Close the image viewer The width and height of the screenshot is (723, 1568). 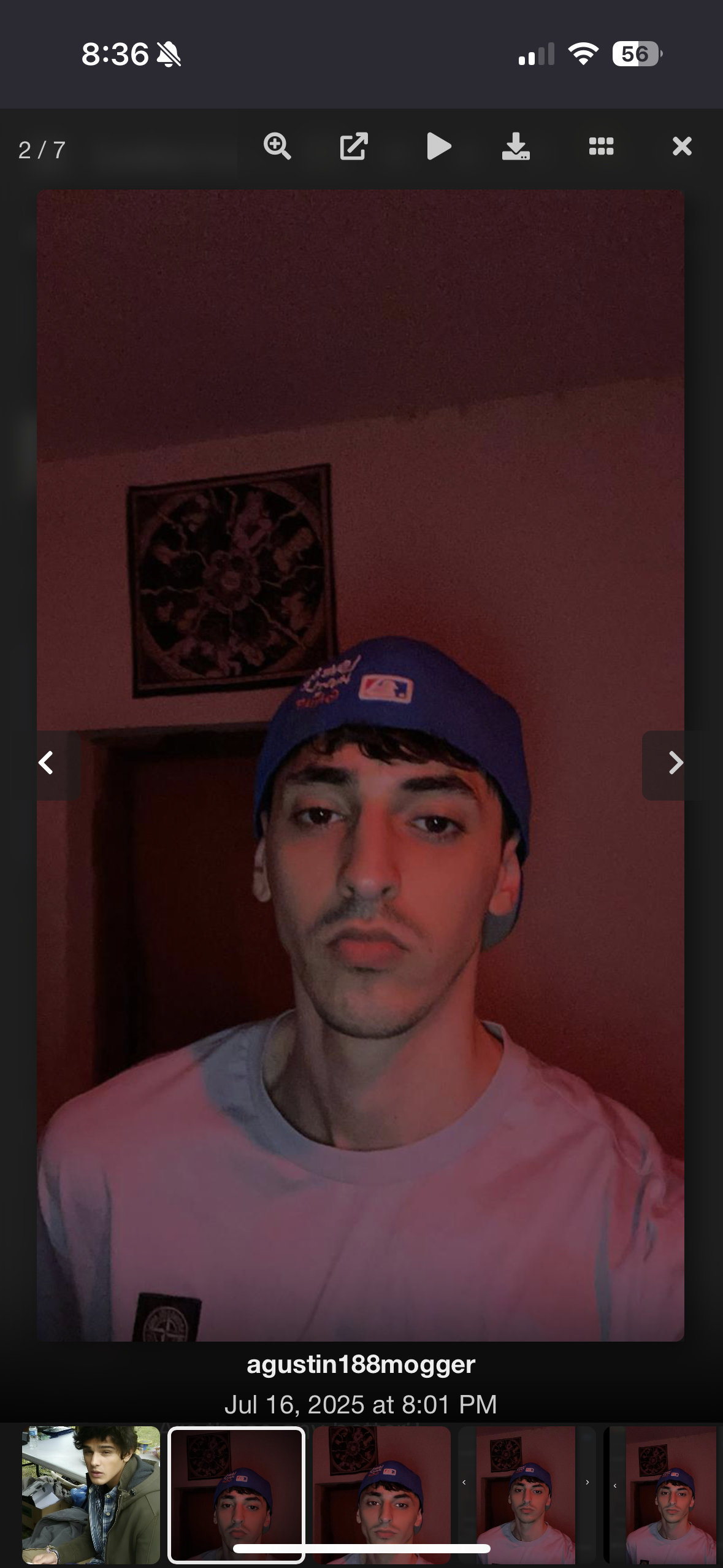click(682, 147)
